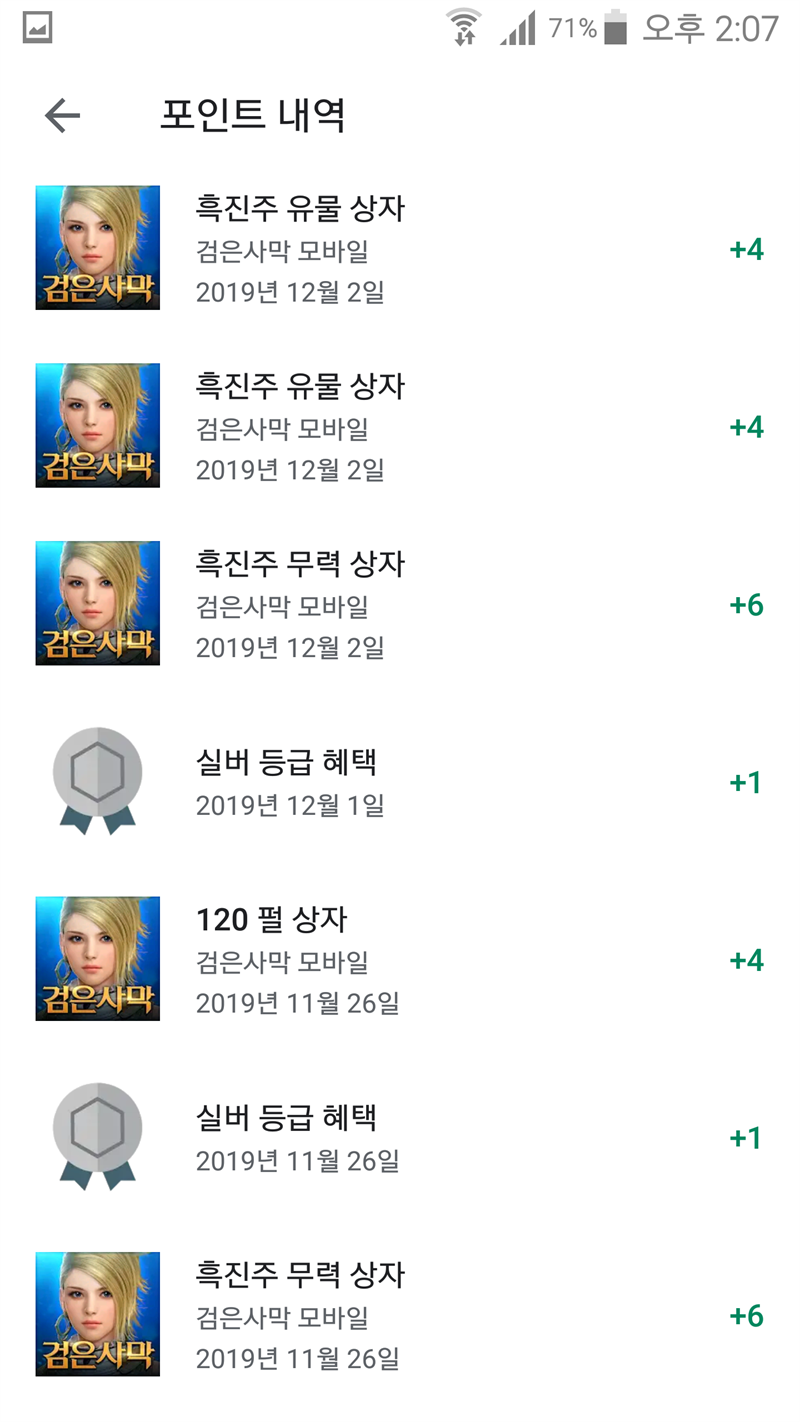This screenshot has width=800, height=1422.
Task: Go back from 포인트 내역 screen
Action: (62, 117)
